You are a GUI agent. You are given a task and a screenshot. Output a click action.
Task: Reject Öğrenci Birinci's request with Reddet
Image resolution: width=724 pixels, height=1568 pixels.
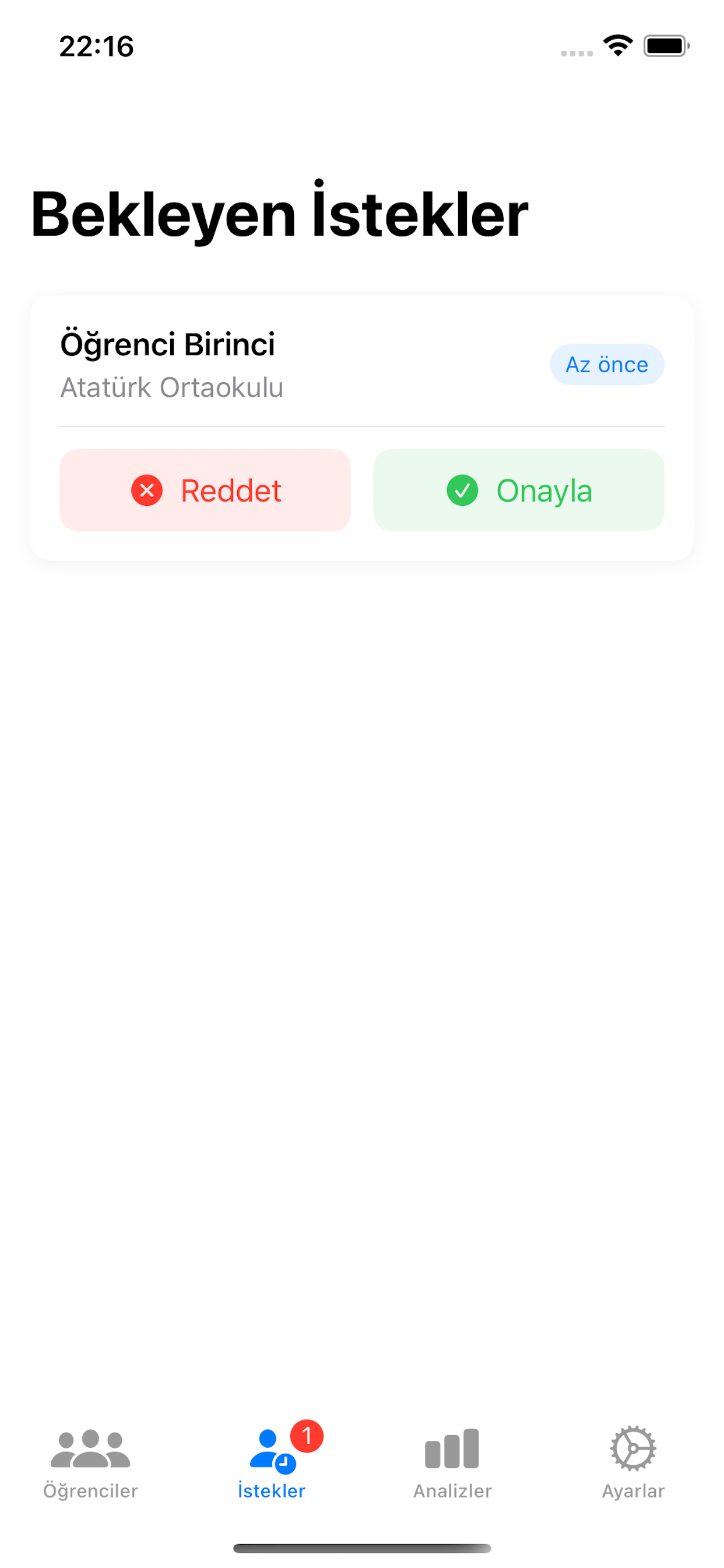tap(205, 490)
